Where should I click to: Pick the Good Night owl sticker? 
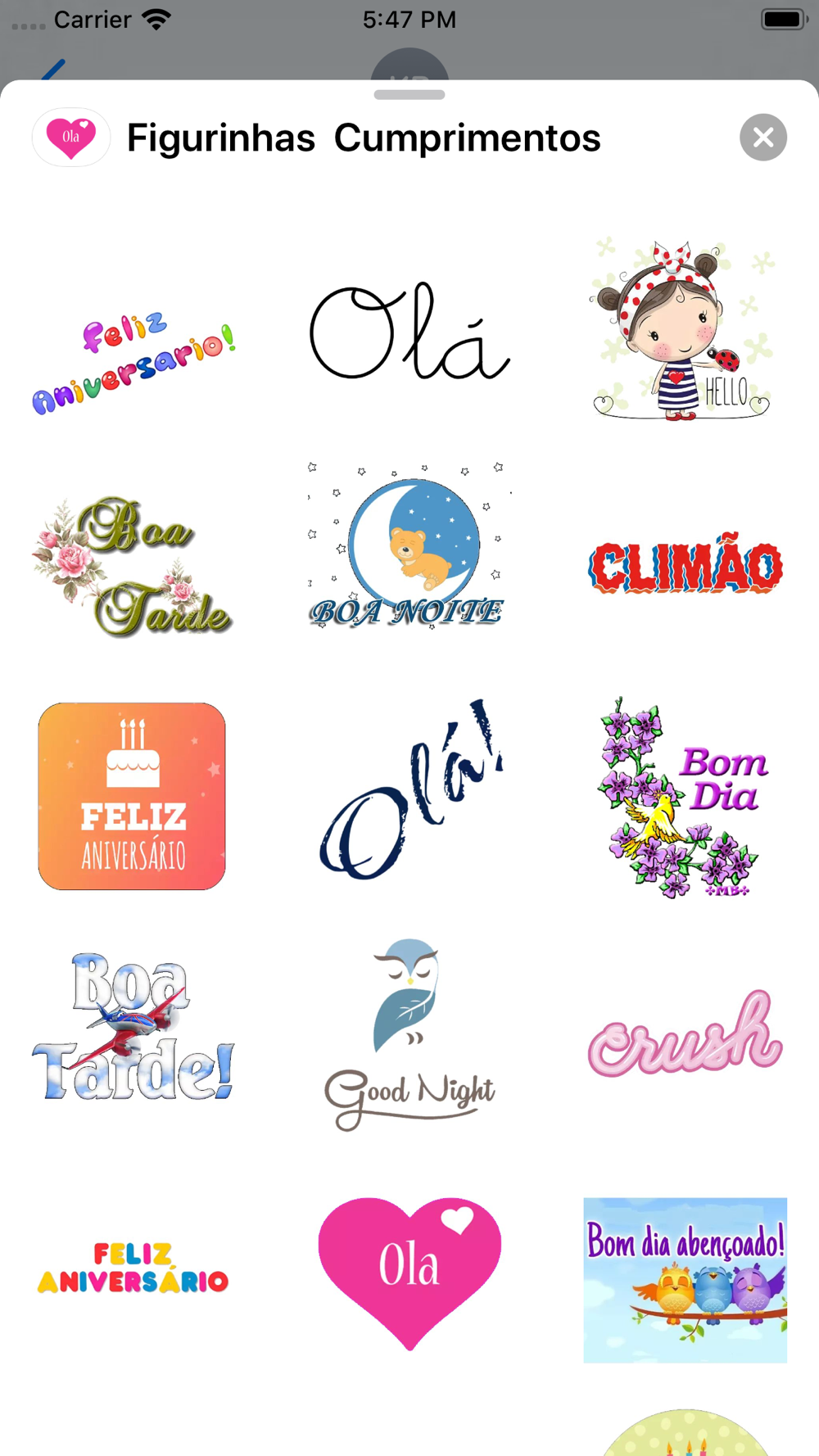click(409, 1035)
